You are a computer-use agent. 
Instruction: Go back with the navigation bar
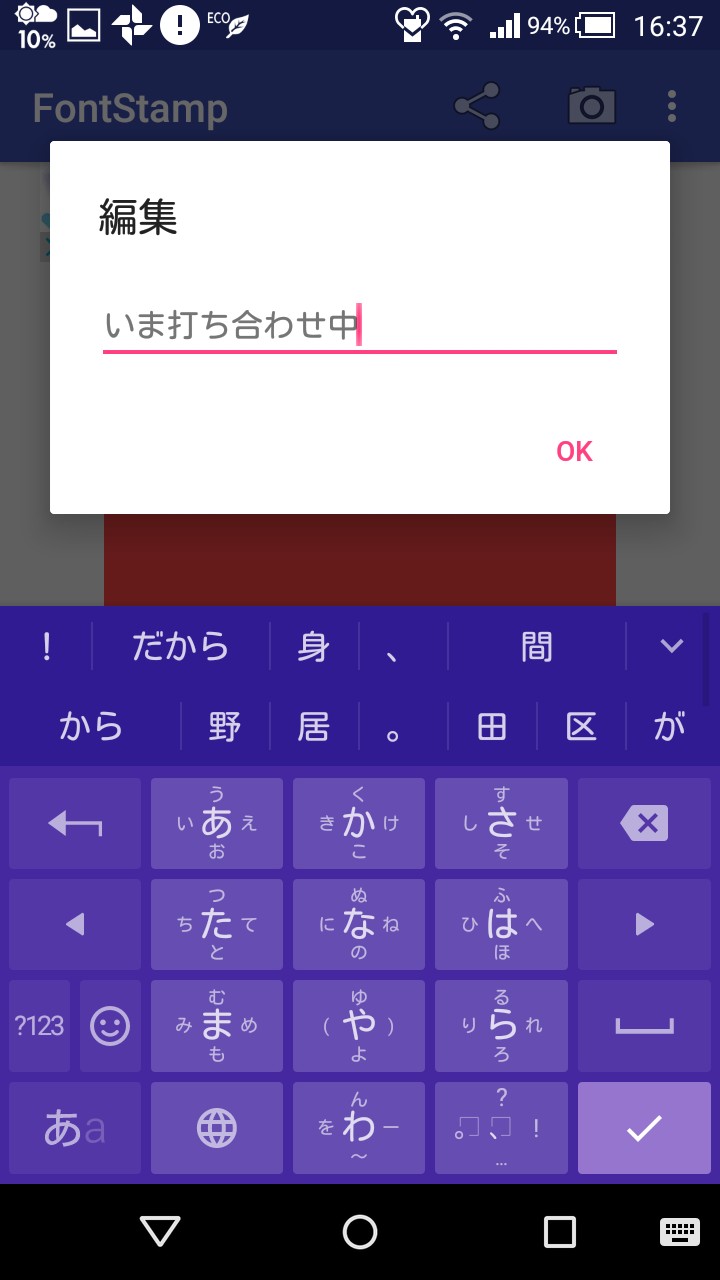click(x=160, y=1232)
